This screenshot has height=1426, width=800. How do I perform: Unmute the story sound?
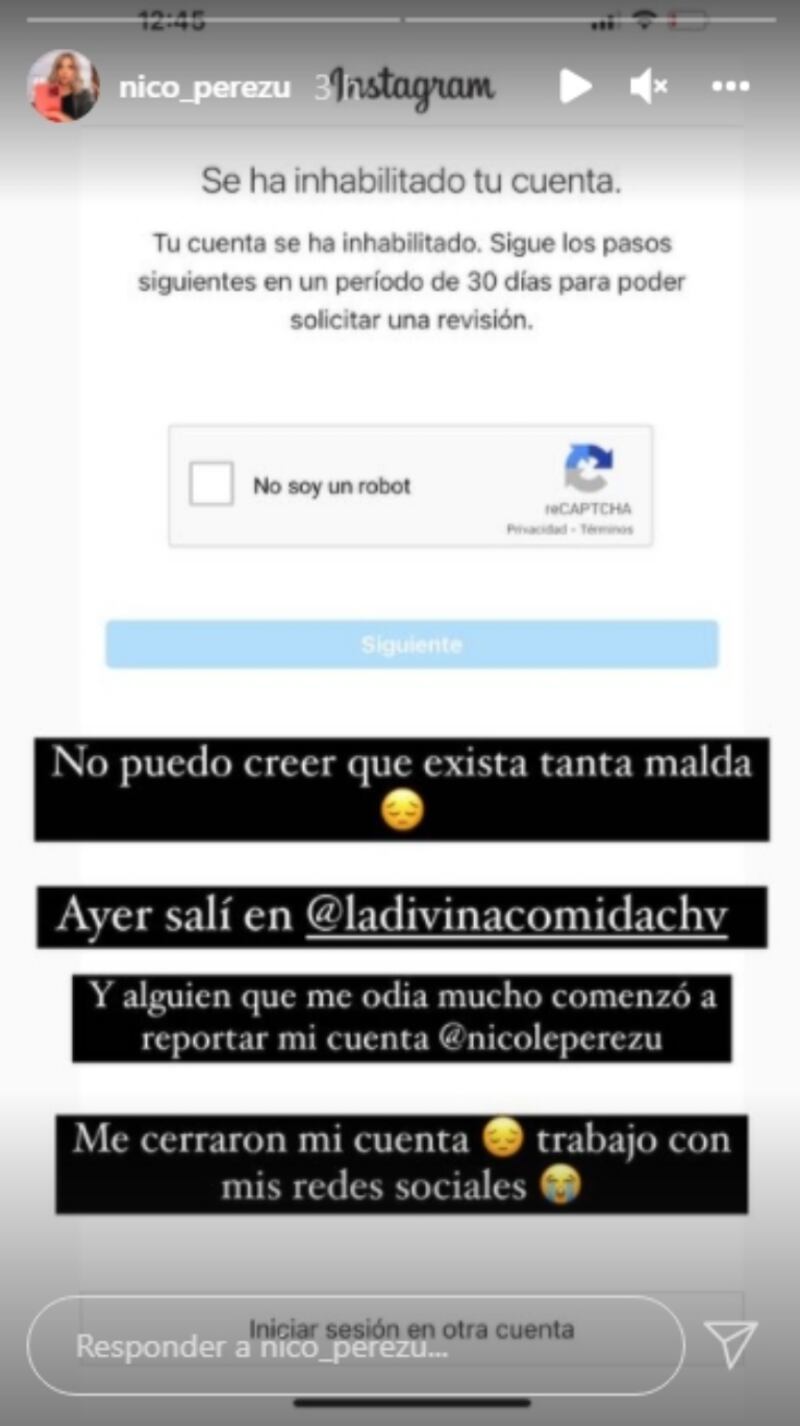click(x=648, y=88)
